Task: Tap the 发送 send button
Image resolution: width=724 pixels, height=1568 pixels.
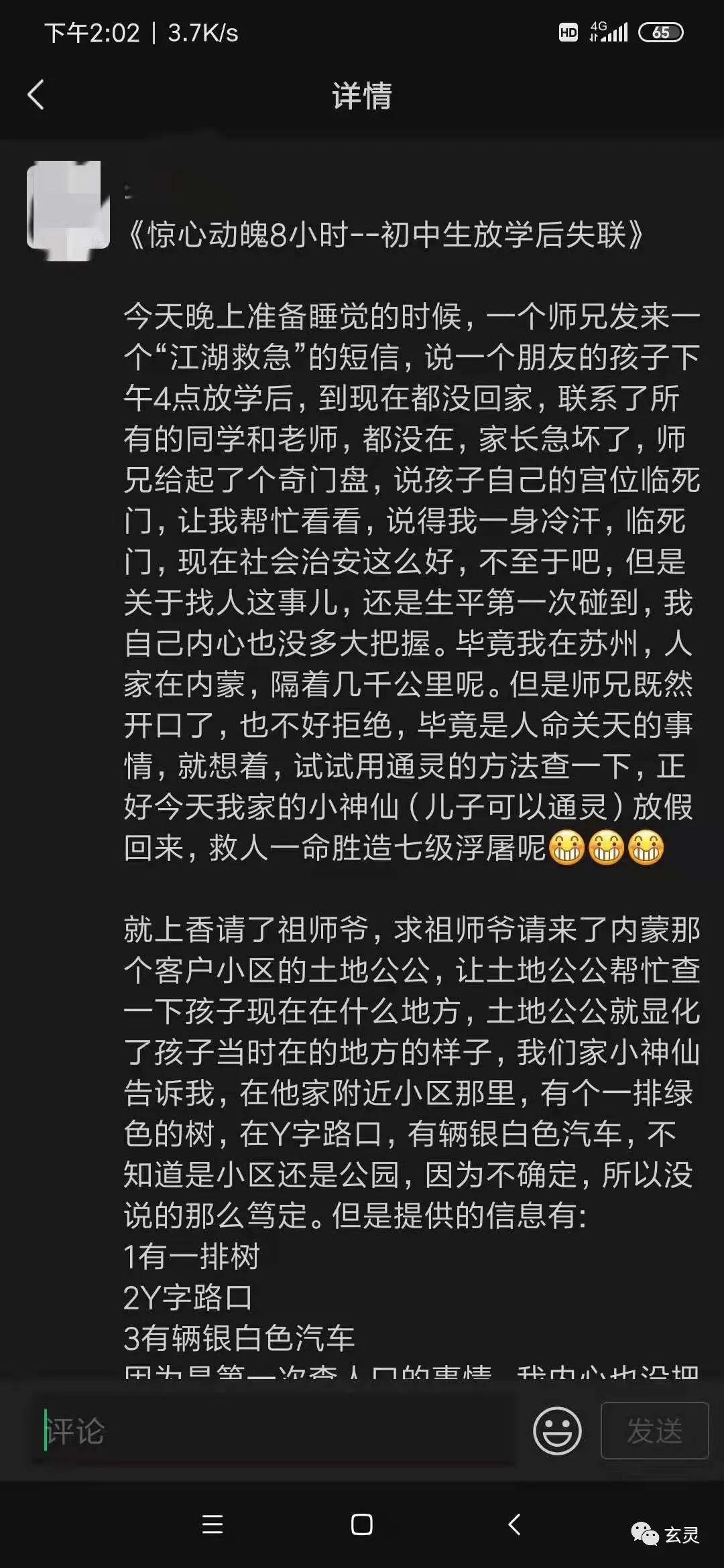Action: [x=654, y=1431]
